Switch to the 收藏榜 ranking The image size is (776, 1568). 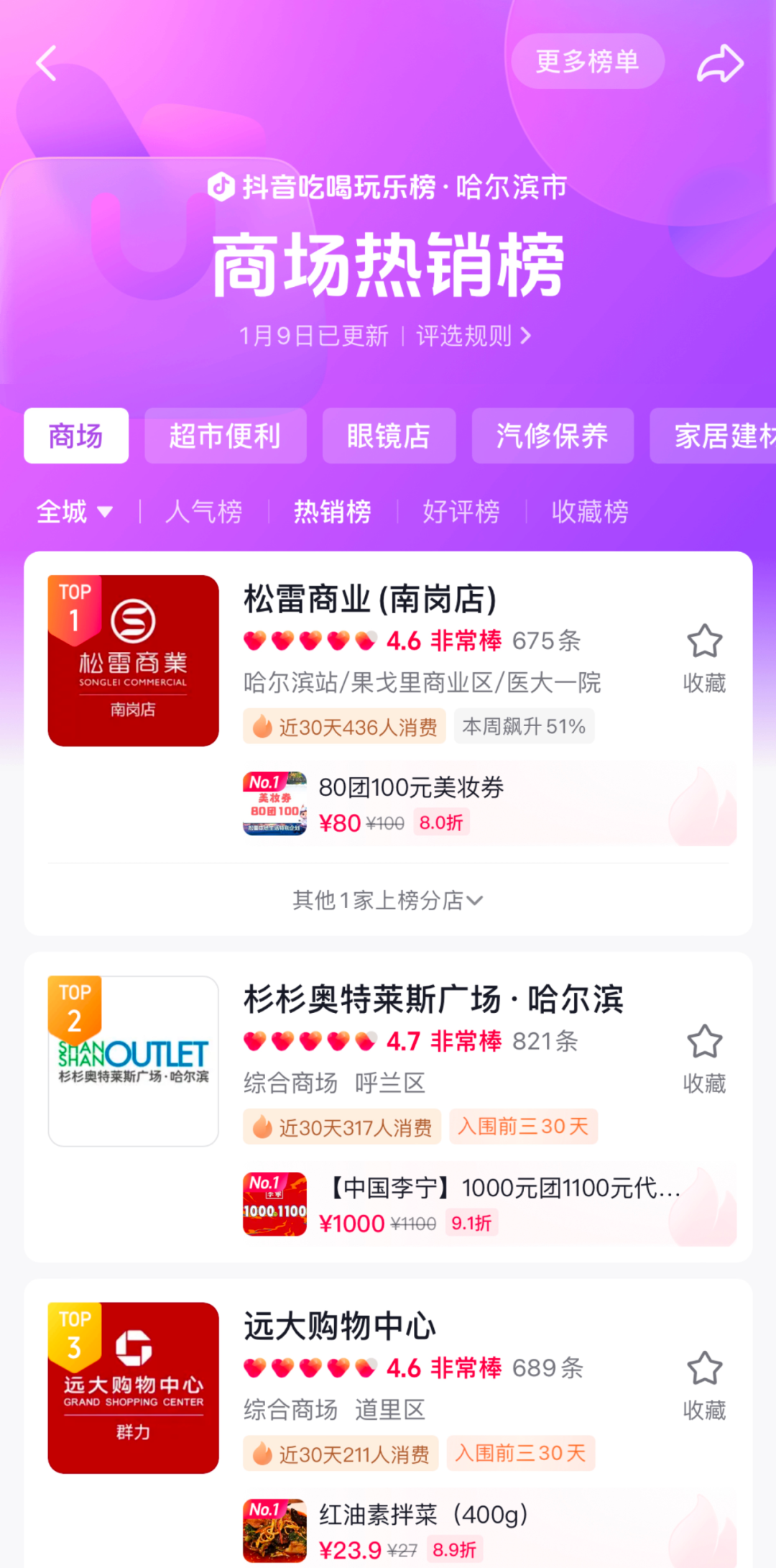pos(589,512)
